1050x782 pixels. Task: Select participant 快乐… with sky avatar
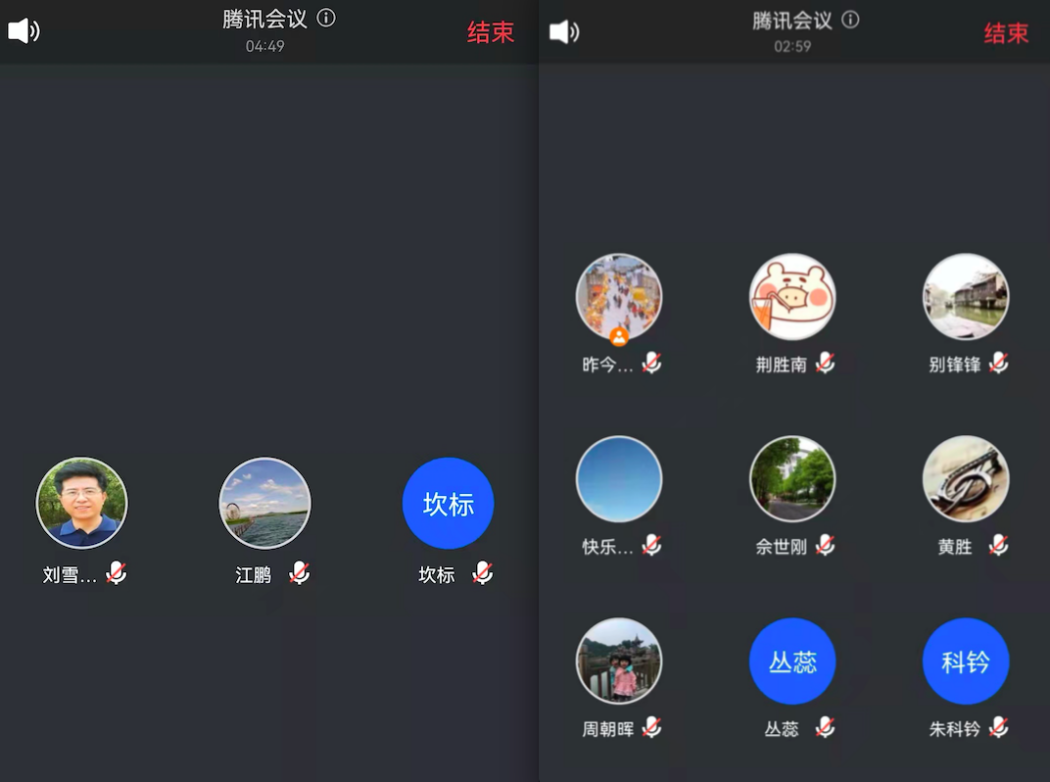pyautogui.click(x=619, y=479)
